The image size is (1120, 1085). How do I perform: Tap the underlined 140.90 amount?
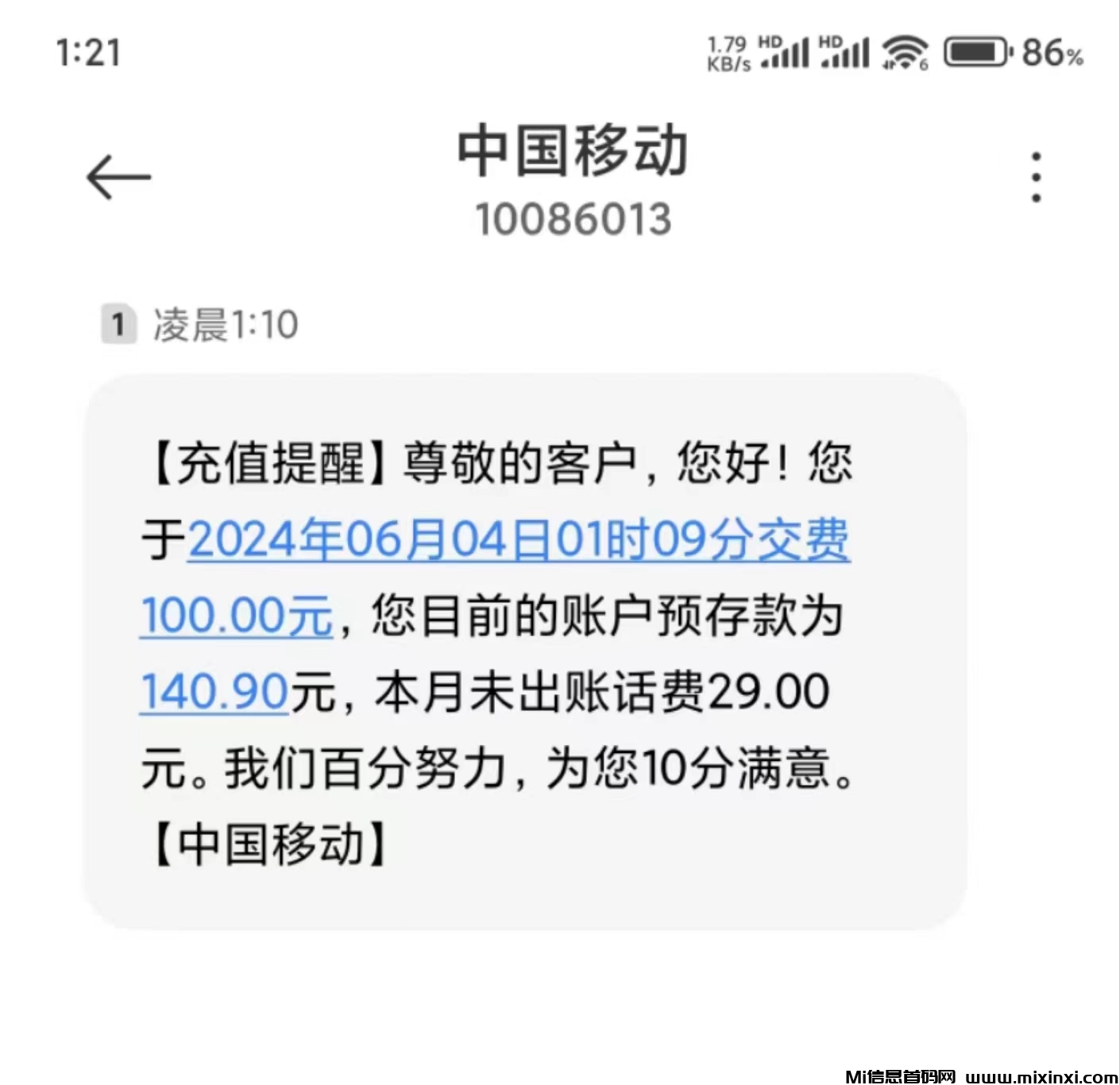(214, 692)
